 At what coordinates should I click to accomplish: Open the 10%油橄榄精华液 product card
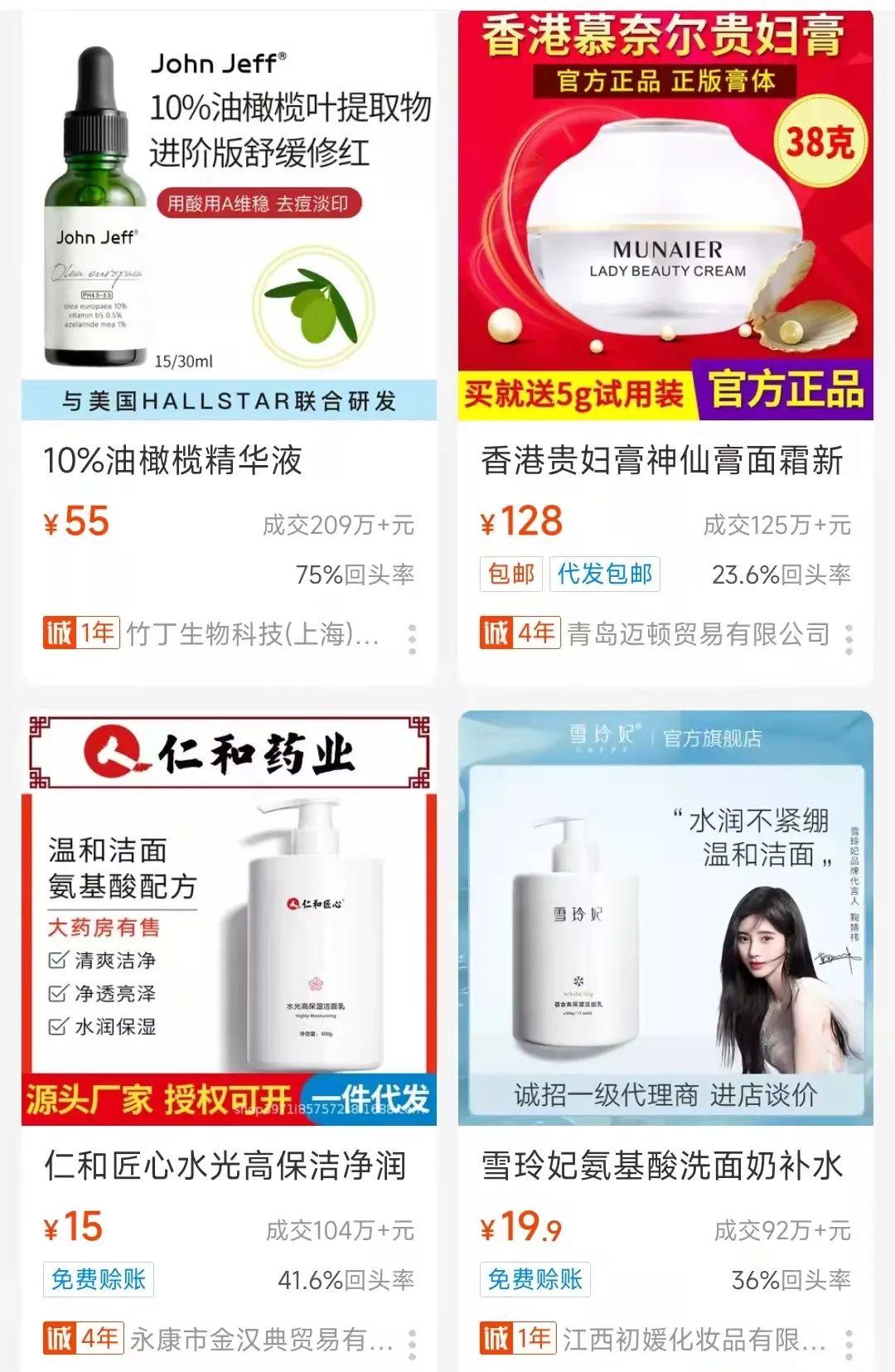click(x=229, y=216)
